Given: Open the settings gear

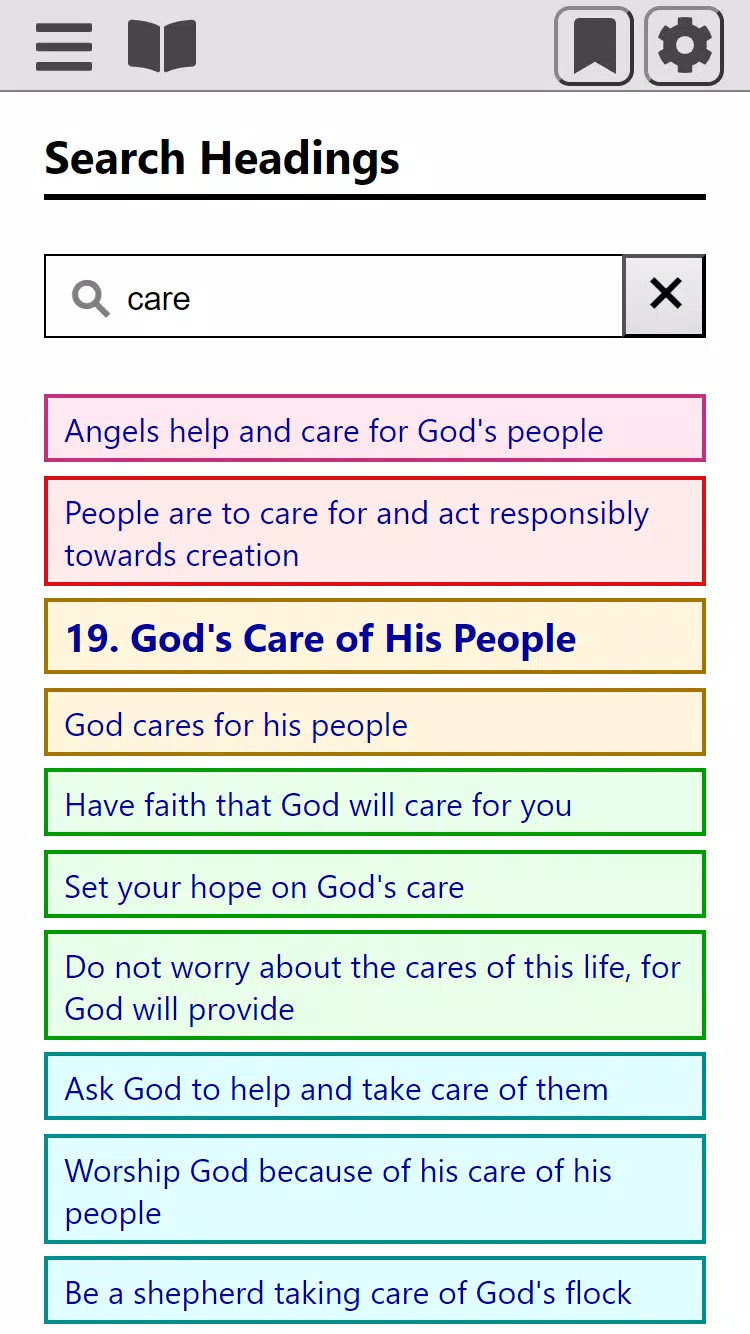Looking at the screenshot, I should (x=684, y=46).
